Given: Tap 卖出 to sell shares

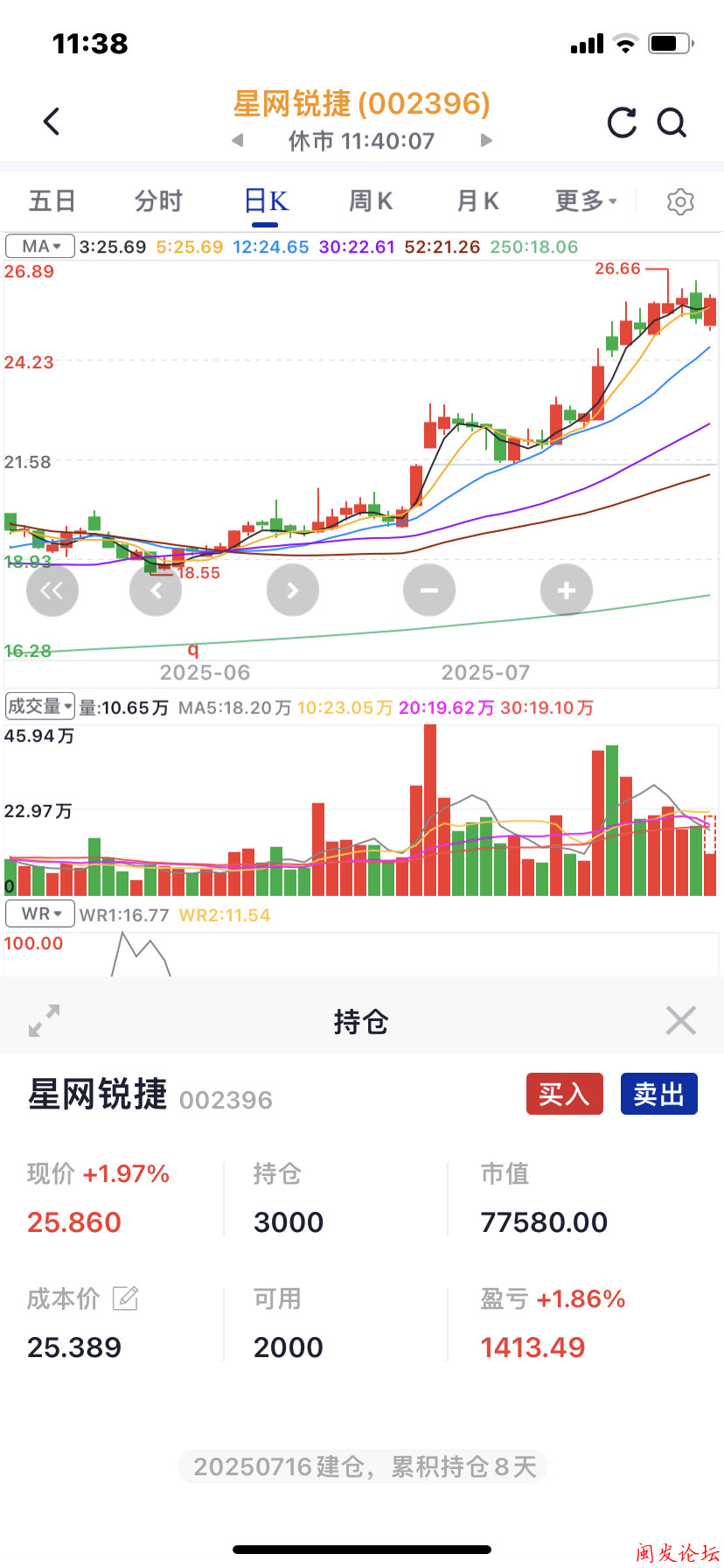Looking at the screenshot, I should coord(658,1094).
